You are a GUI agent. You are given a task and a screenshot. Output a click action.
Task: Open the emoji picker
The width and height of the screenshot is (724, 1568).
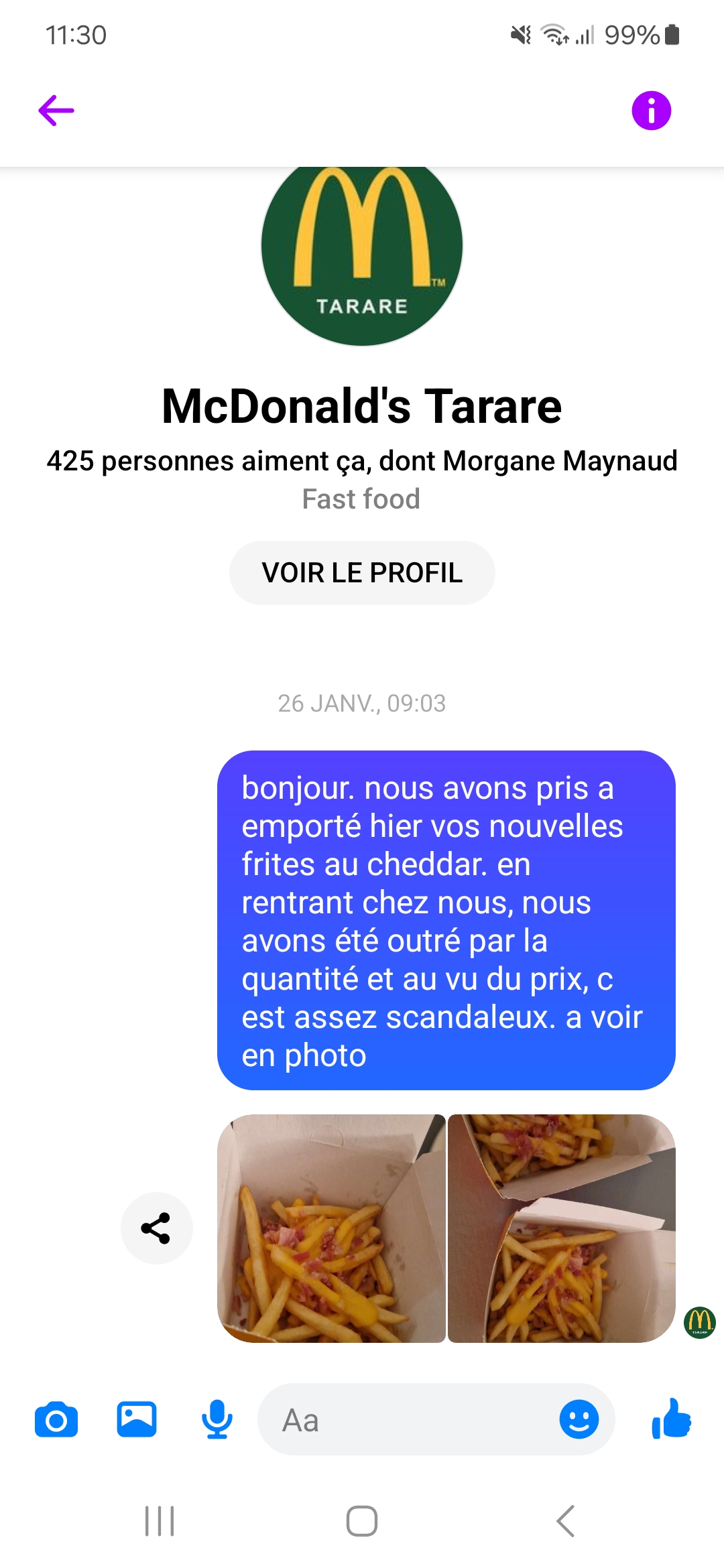click(x=579, y=1420)
